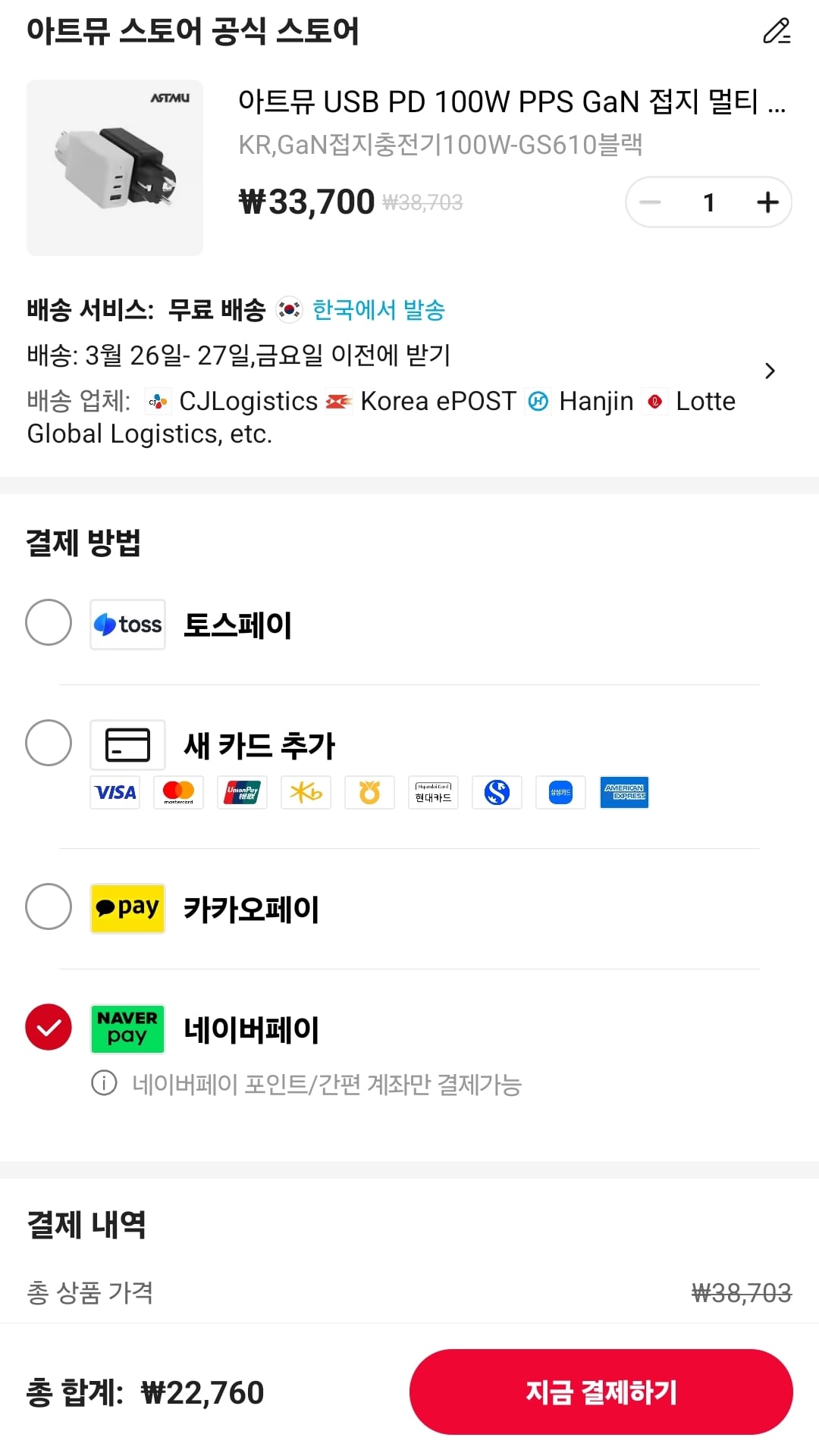Image resolution: width=819 pixels, height=1456 pixels.
Task: Increase quantity with the plus button
Action: click(767, 202)
